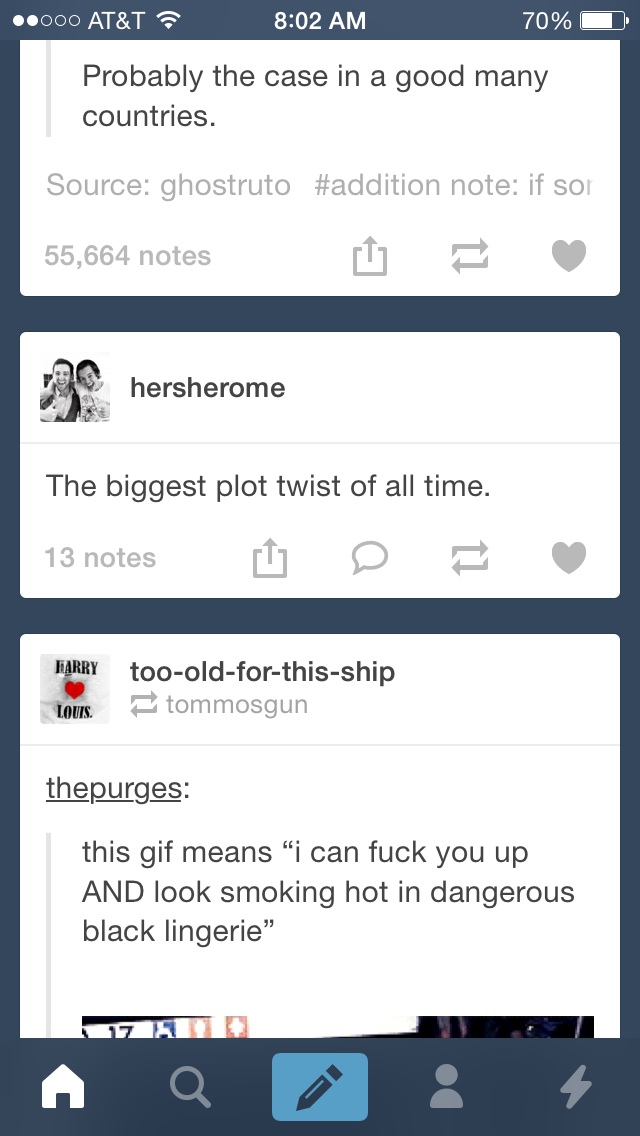Share hersherome's plot twist post
The width and height of the screenshot is (640, 1136).
[x=270, y=558]
